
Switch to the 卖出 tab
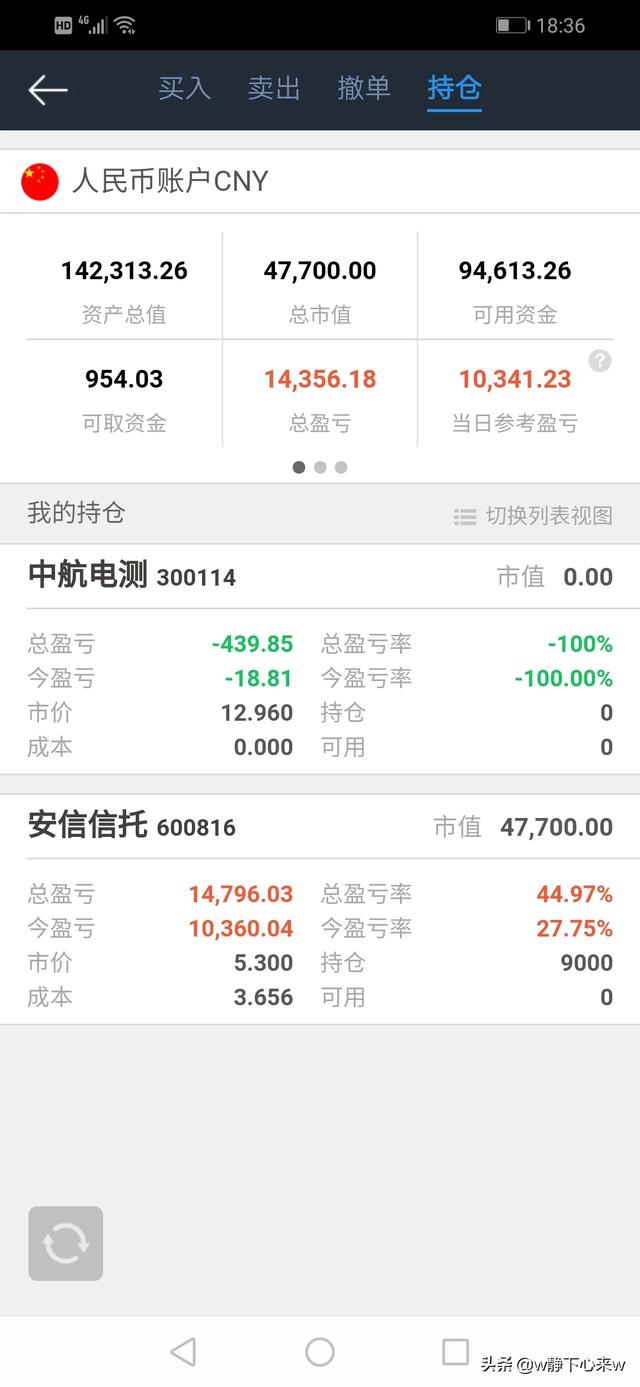coord(274,88)
